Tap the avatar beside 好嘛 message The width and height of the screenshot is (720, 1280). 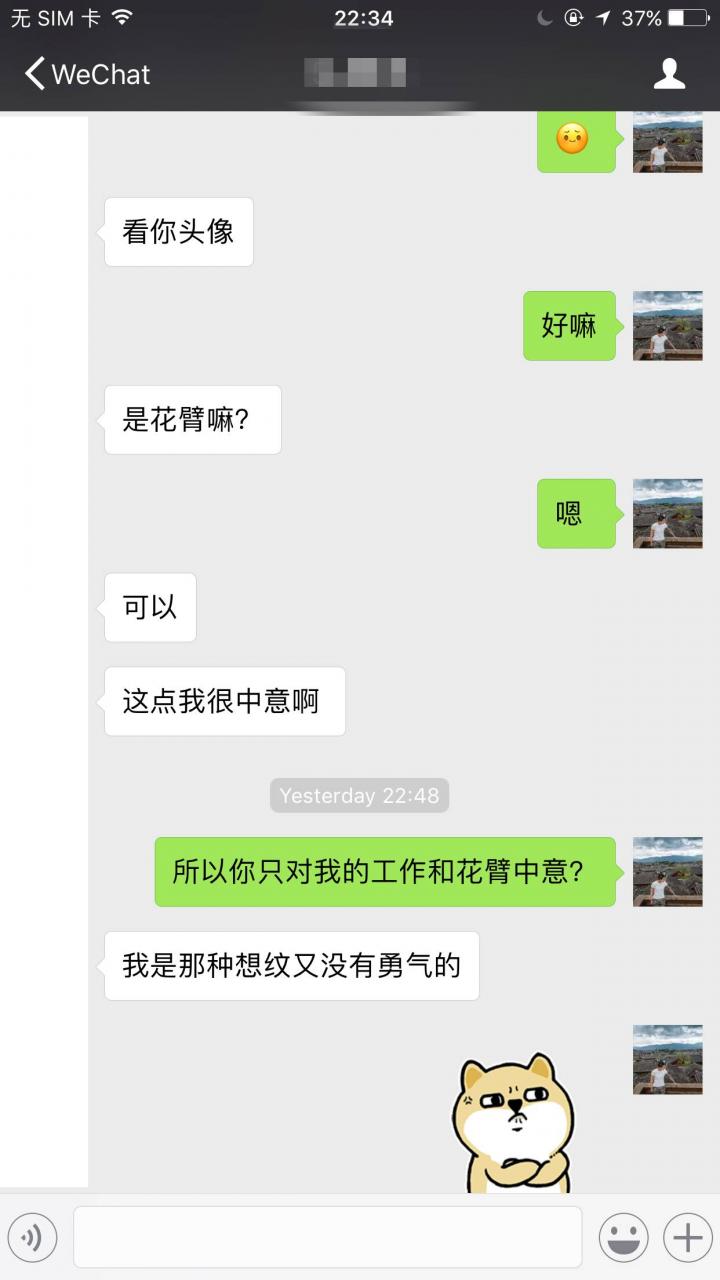(667, 326)
